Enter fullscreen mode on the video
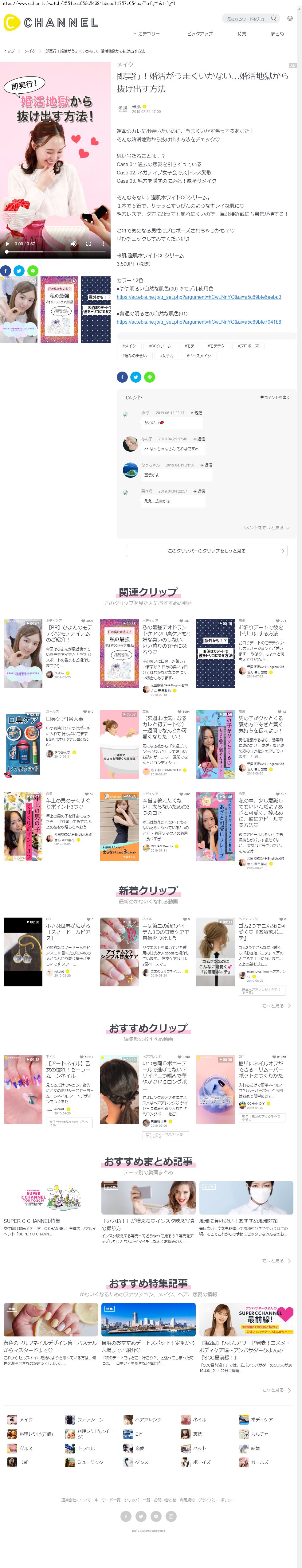The image size is (302, 1568). (88, 244)
